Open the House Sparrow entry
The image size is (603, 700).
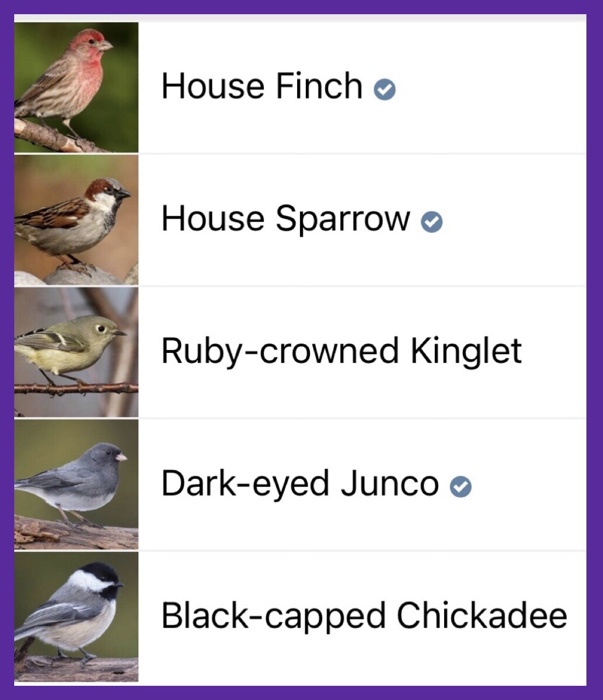(x=286, y=219)
